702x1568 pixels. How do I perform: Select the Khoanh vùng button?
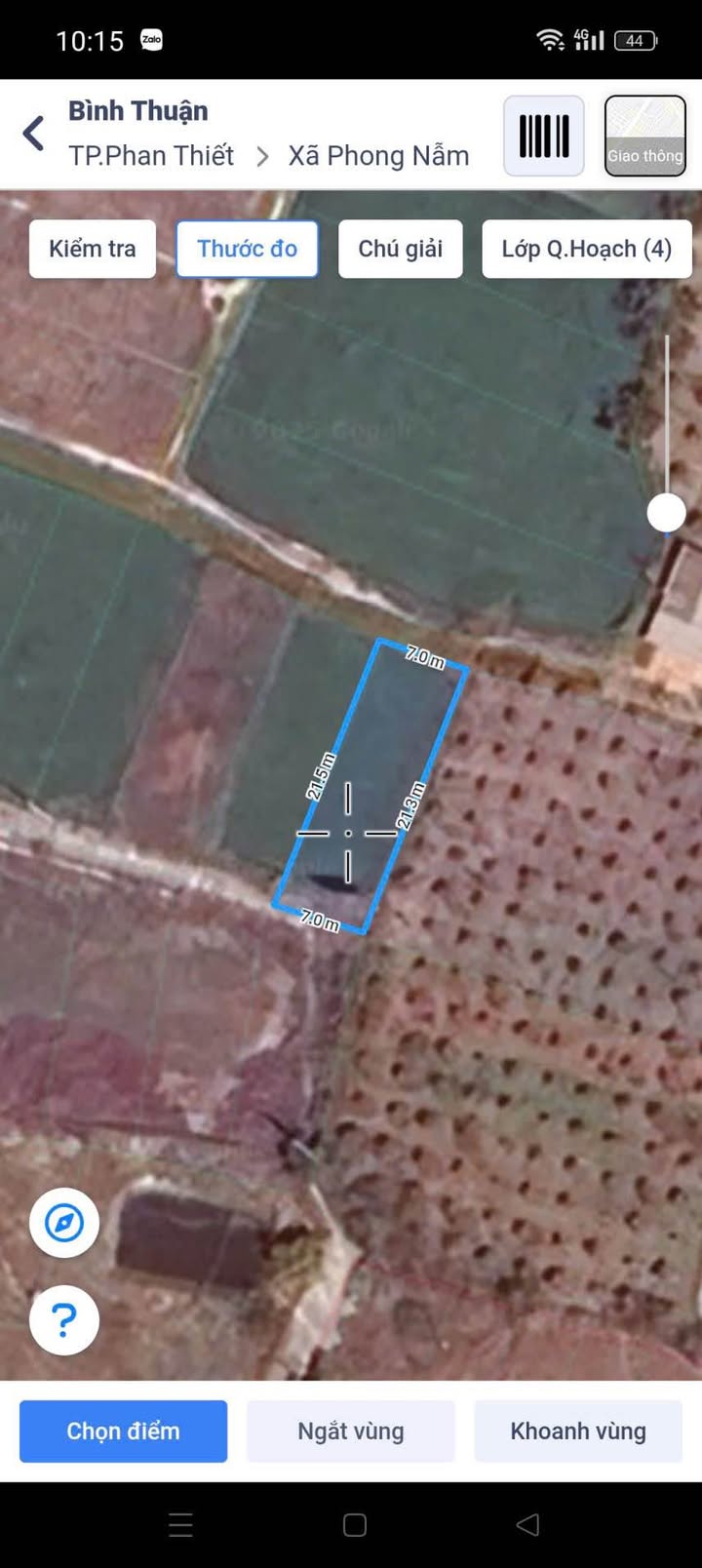point(578,1431)
